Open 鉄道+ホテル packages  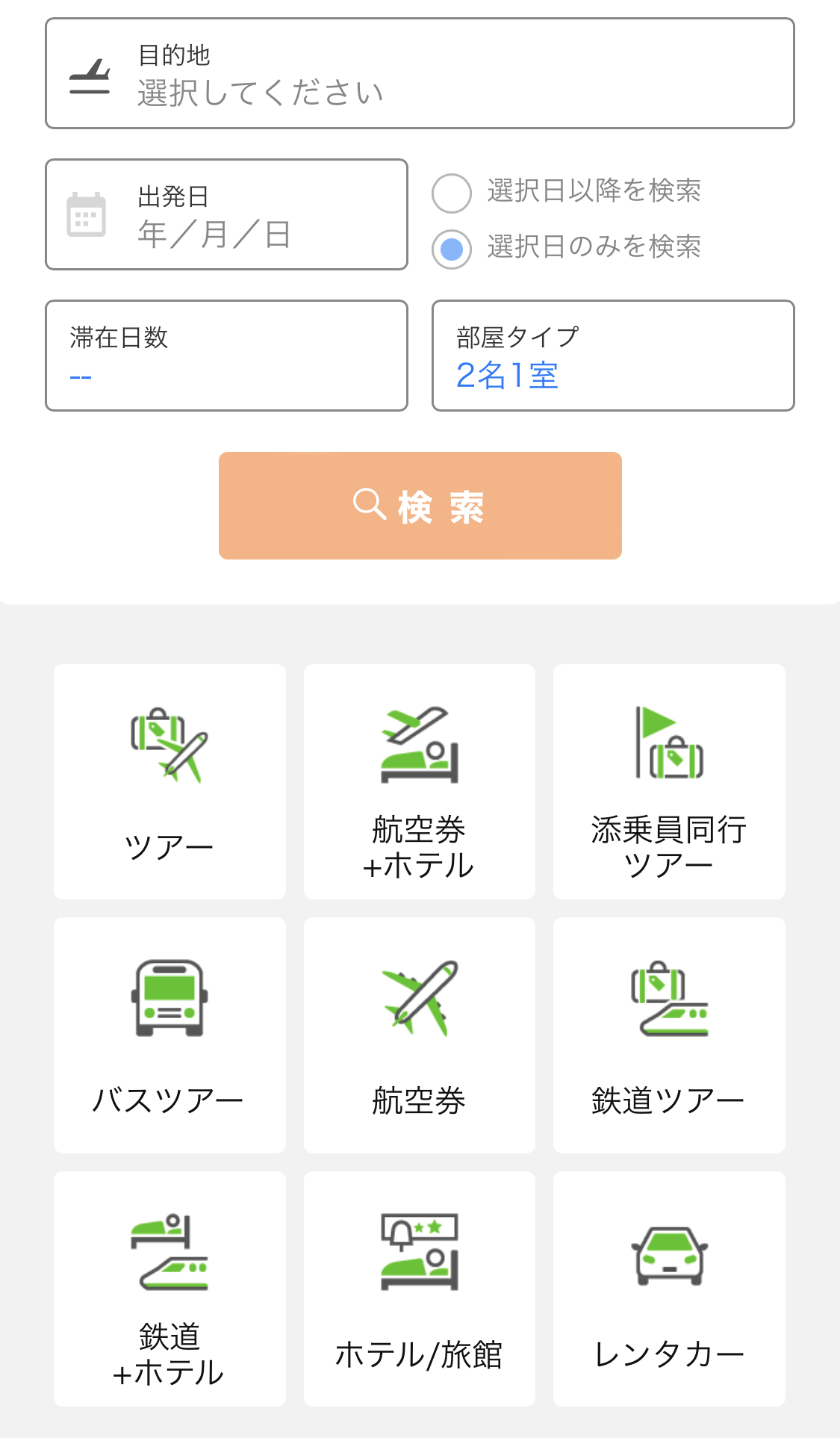point(169,1289)
